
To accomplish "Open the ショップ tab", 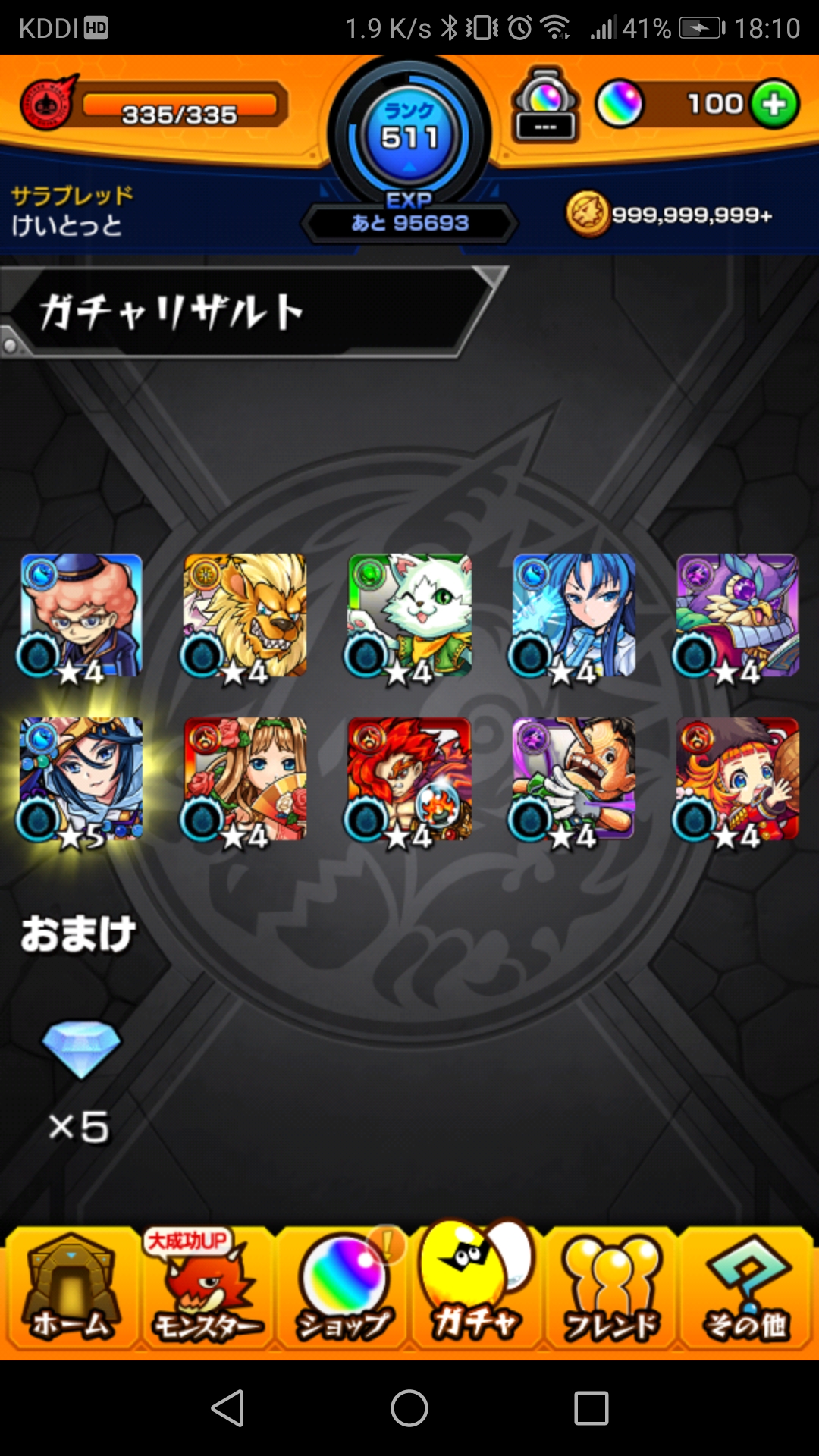I will [x=343, y=1289].
